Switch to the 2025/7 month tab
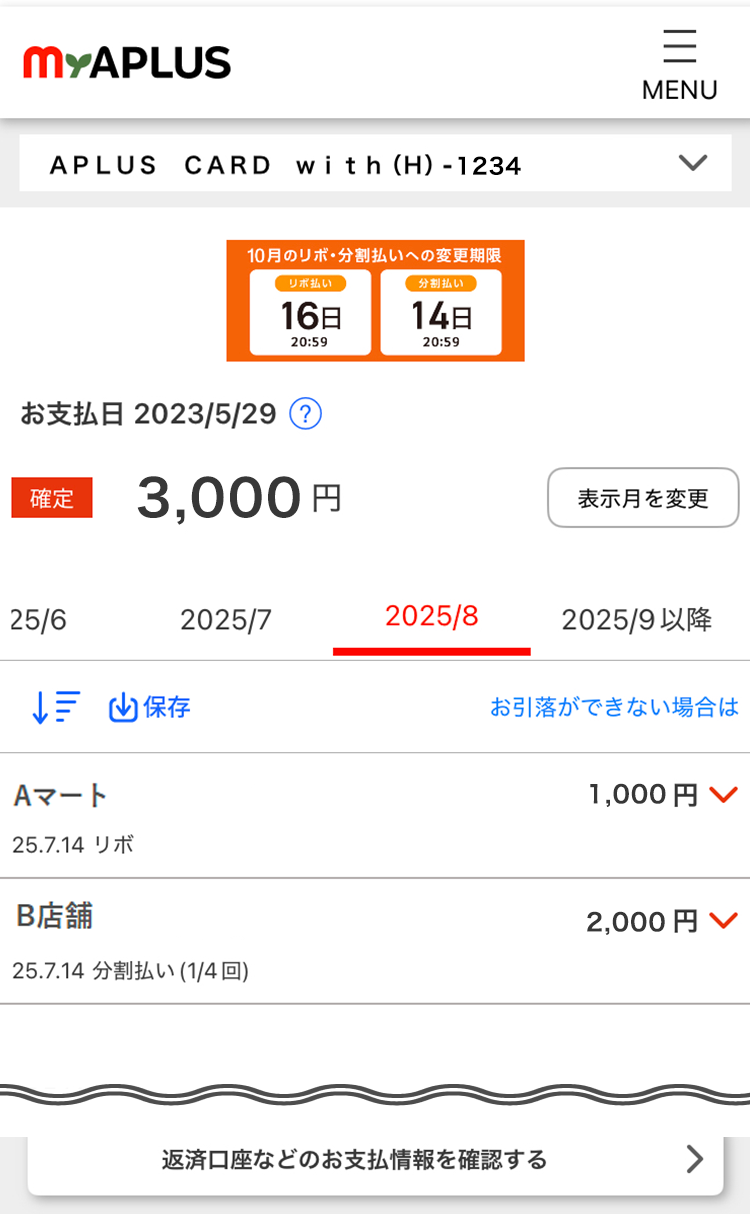 click(x=226, y=620)
